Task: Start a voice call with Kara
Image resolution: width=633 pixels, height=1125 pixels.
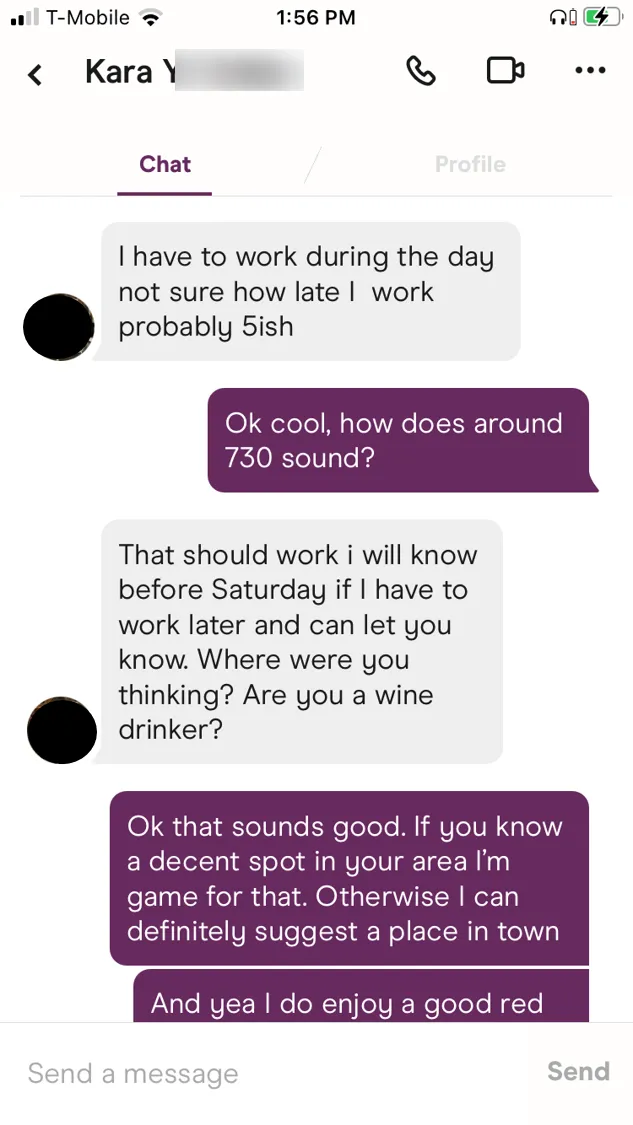Action: (421, 71)
